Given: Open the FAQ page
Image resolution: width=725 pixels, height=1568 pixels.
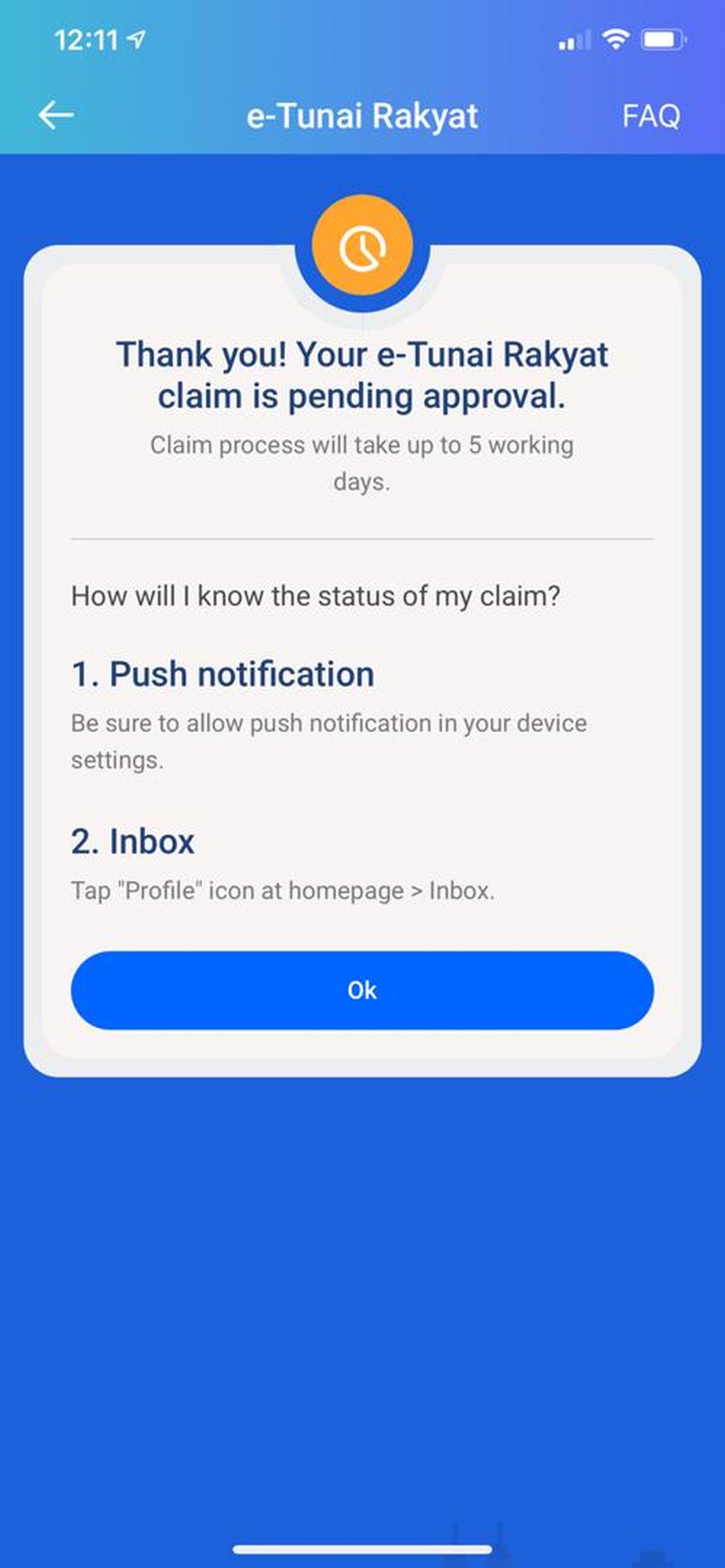Looking at the screenshot, I should click(x=650, y=116).
